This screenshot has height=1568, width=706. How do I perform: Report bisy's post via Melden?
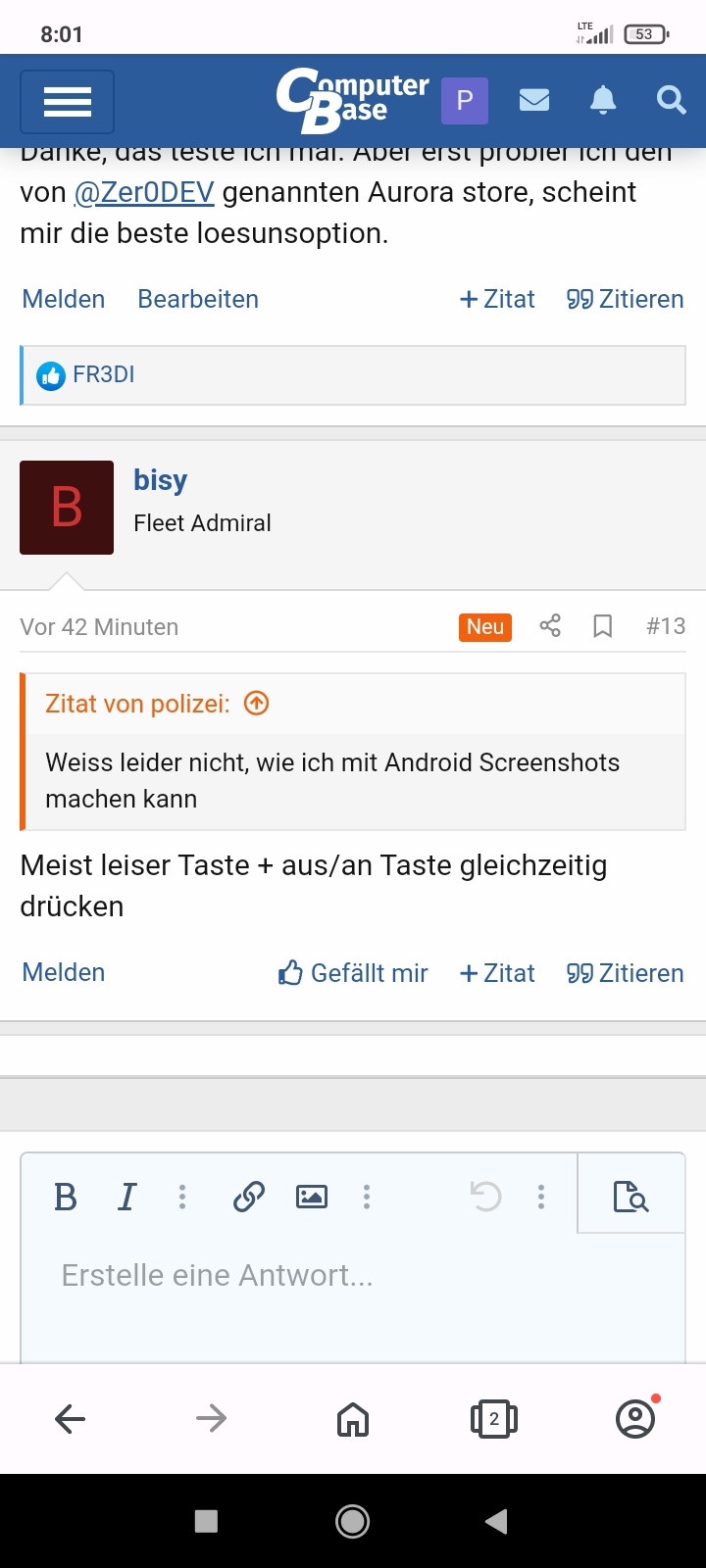click(x=64, y=972)
